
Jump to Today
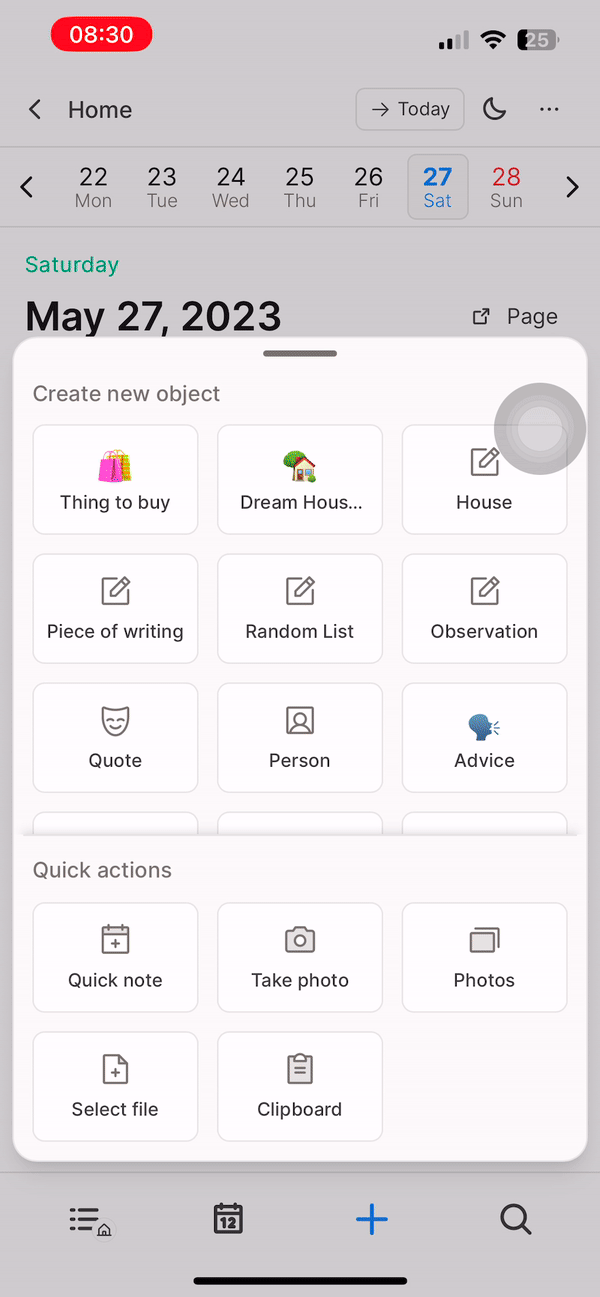click(410, 110)
